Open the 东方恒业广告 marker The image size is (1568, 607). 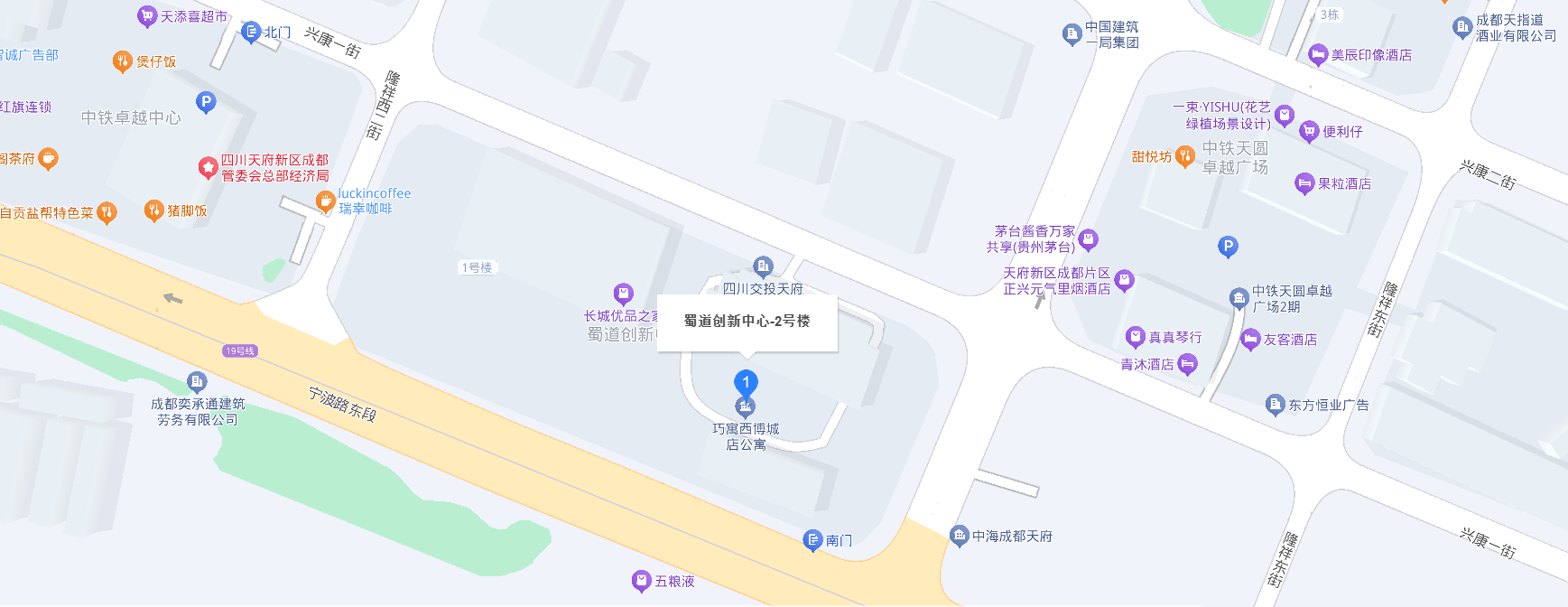point(1275,405)
